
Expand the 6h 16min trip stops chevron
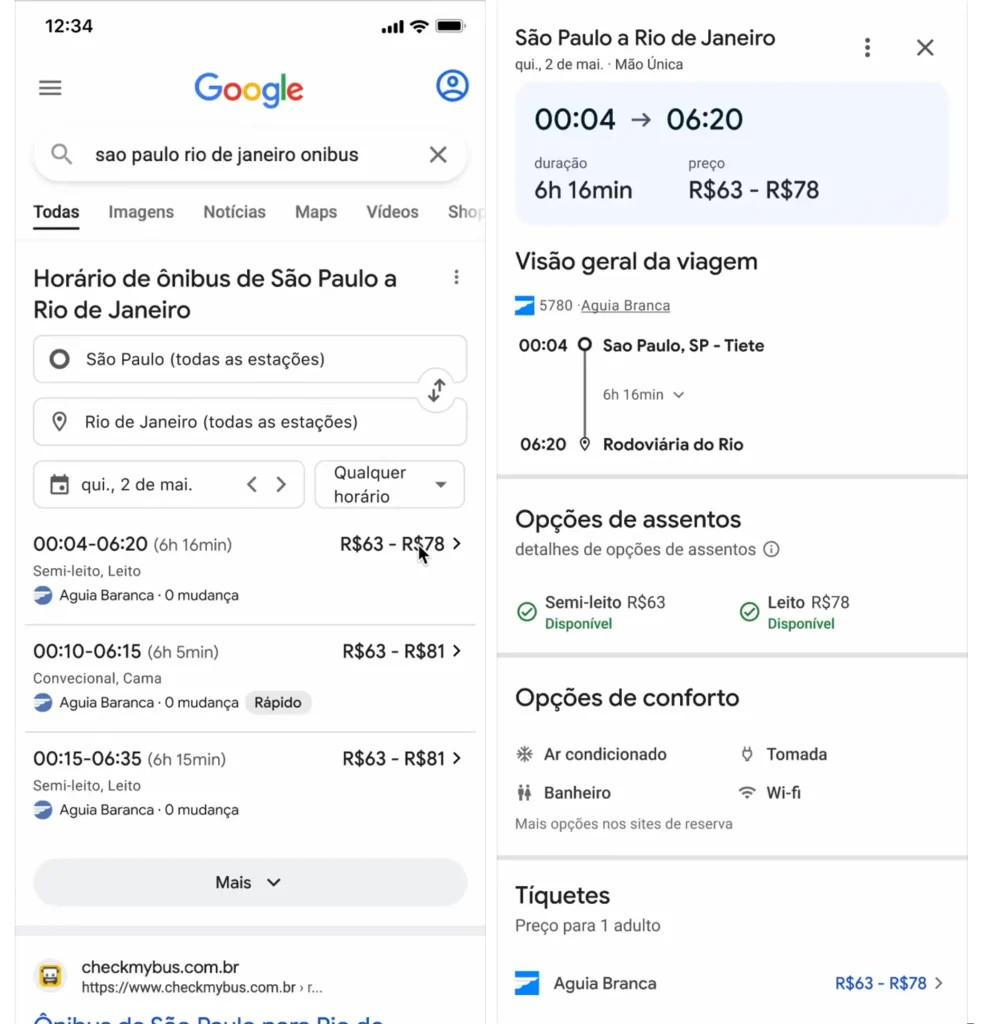point(679,395)
